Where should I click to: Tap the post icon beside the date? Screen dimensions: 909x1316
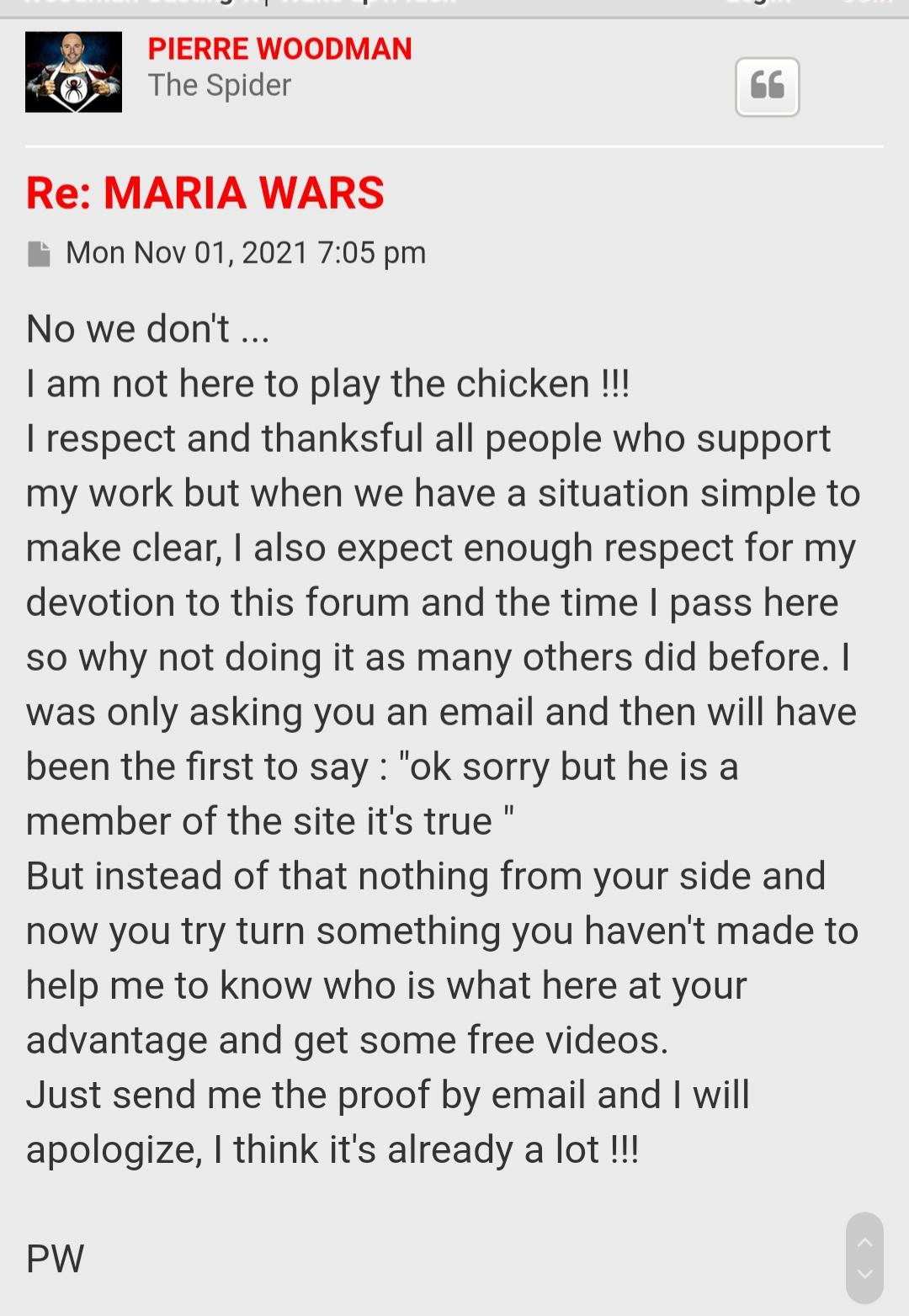pyautogui.click(x=39, y=253)
